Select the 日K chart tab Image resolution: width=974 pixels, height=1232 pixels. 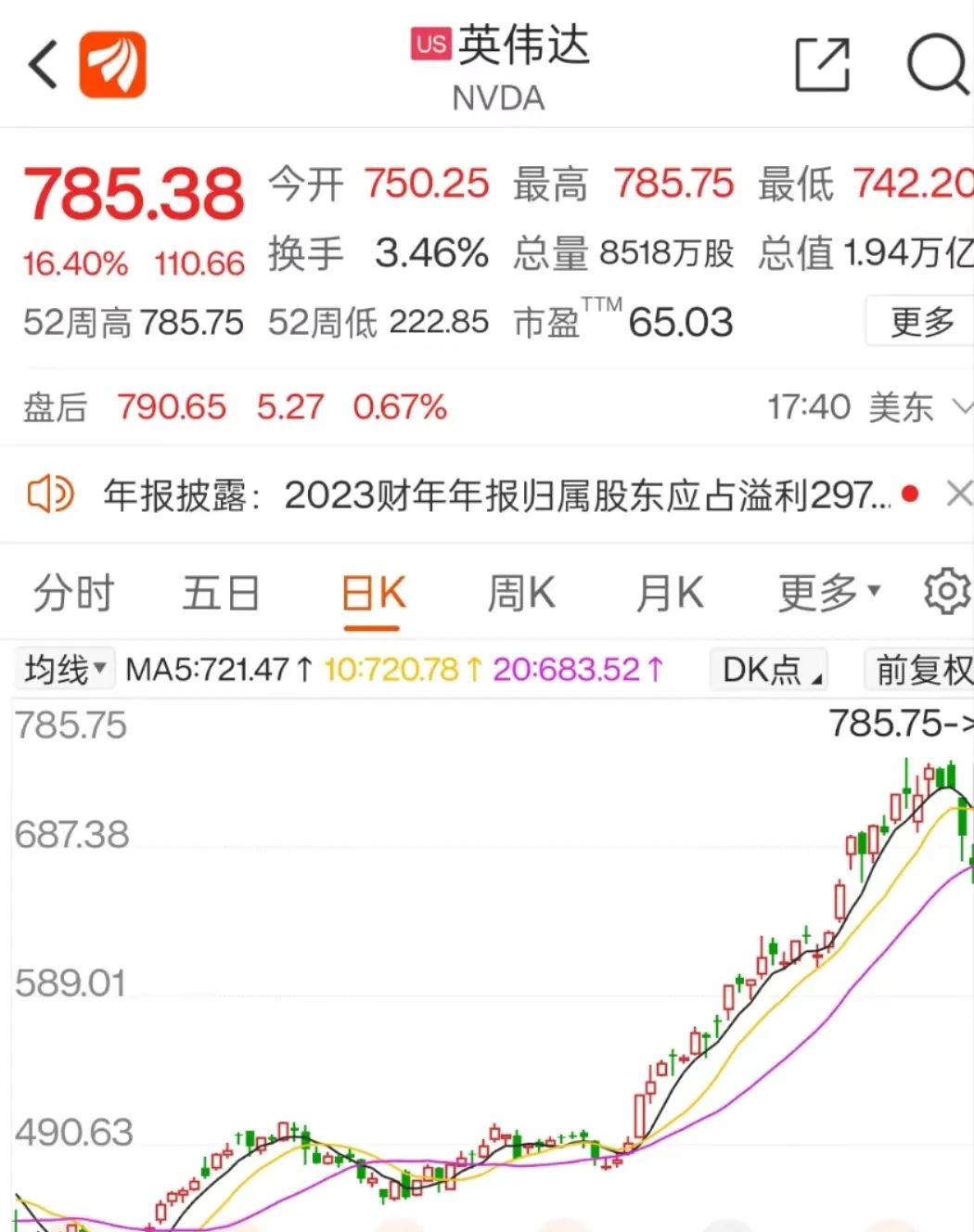[373, 593]
